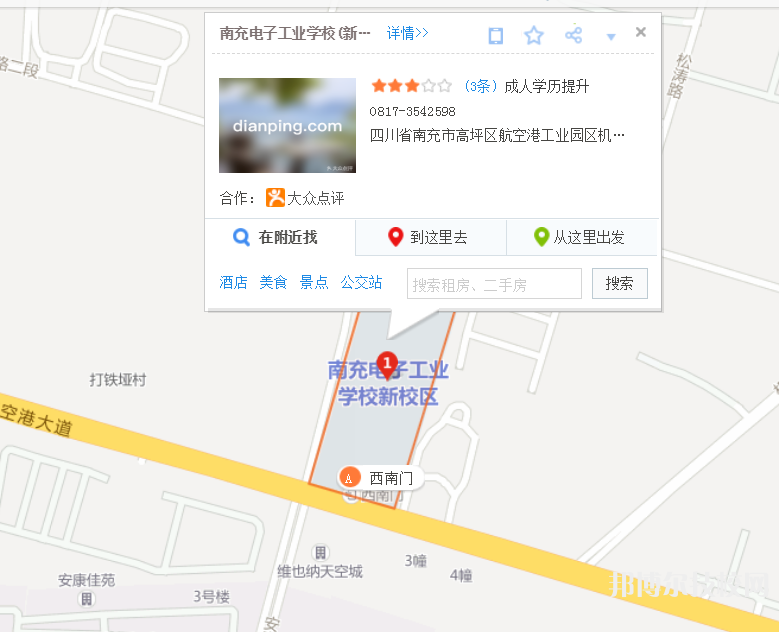View the 3条 reviews link
The height and width of the screenshot is (632, 779).
[x=480, y=86]
